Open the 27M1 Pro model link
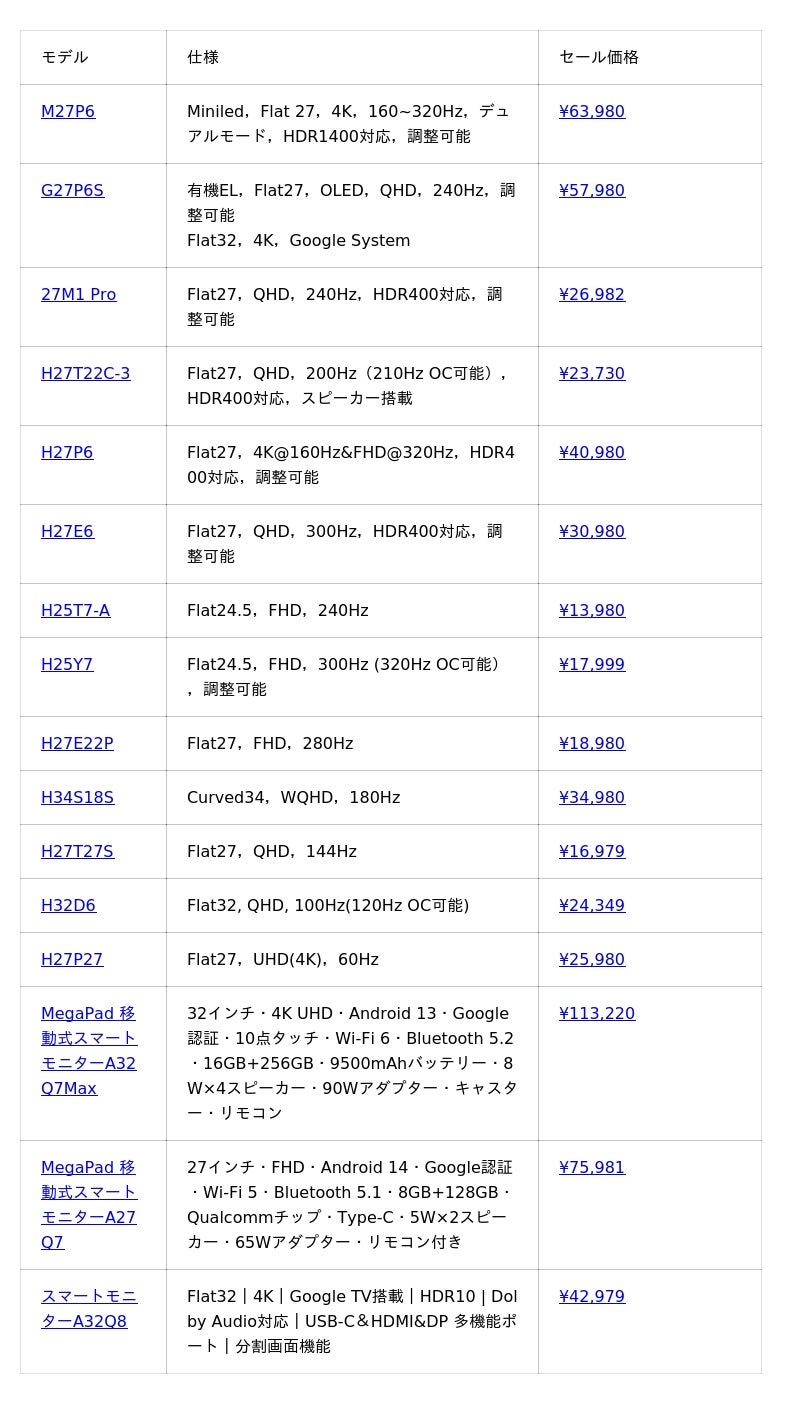Viewport: 800px width, 1404px height. point(78,295)
